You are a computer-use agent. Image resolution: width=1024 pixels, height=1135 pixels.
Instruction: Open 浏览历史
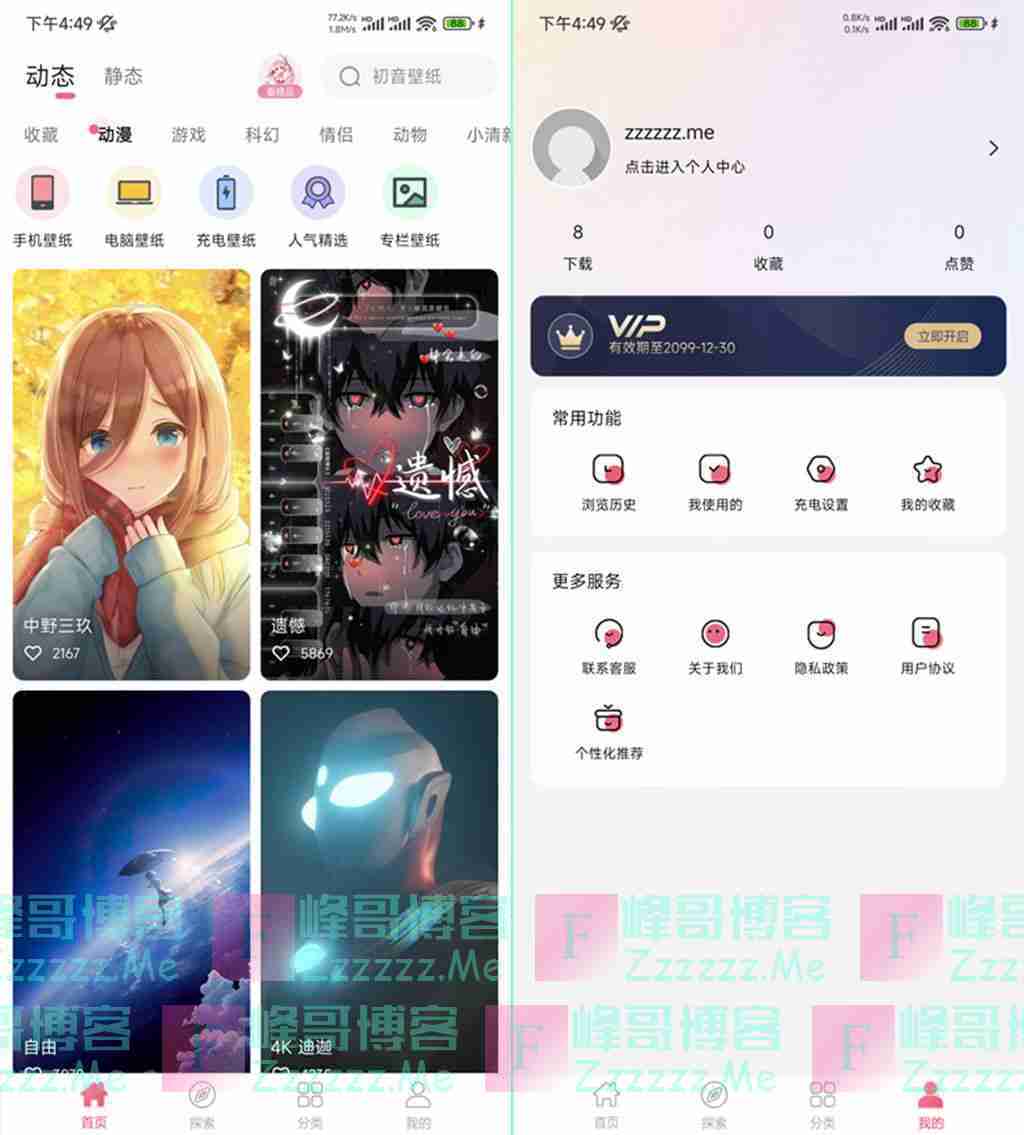[608, 482]
